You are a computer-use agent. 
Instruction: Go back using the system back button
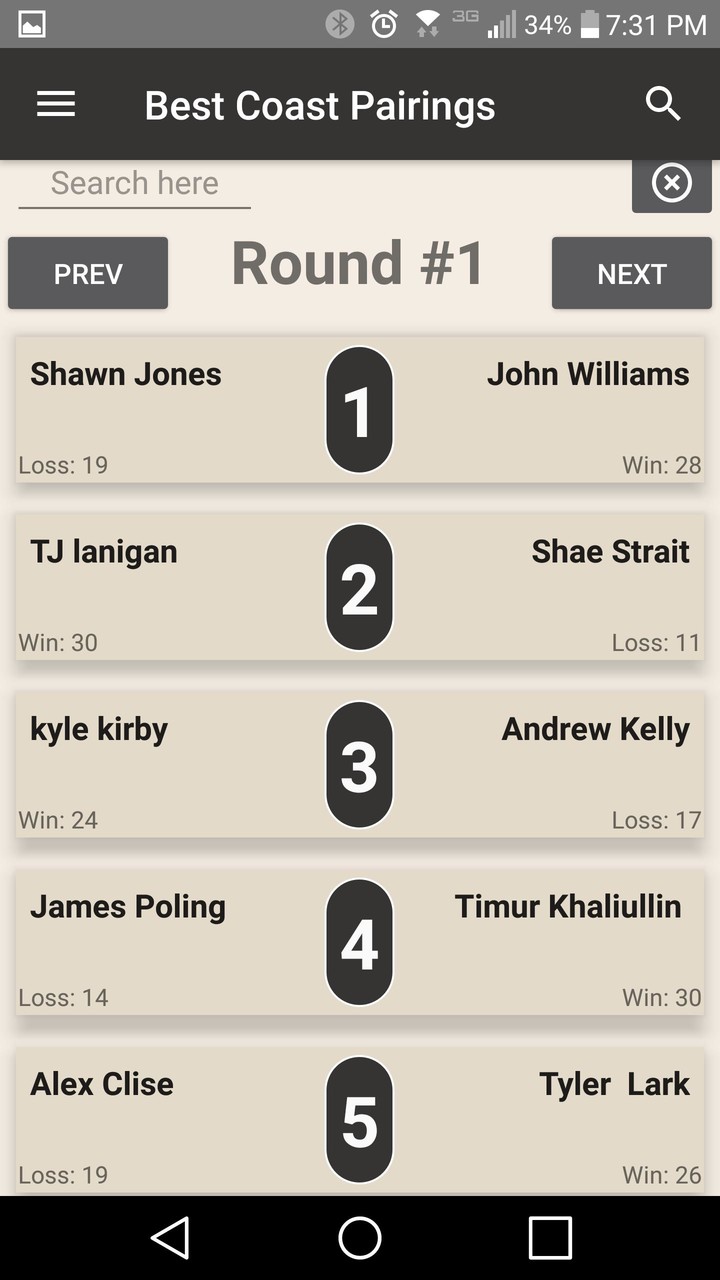click(x=170, y=1238)
